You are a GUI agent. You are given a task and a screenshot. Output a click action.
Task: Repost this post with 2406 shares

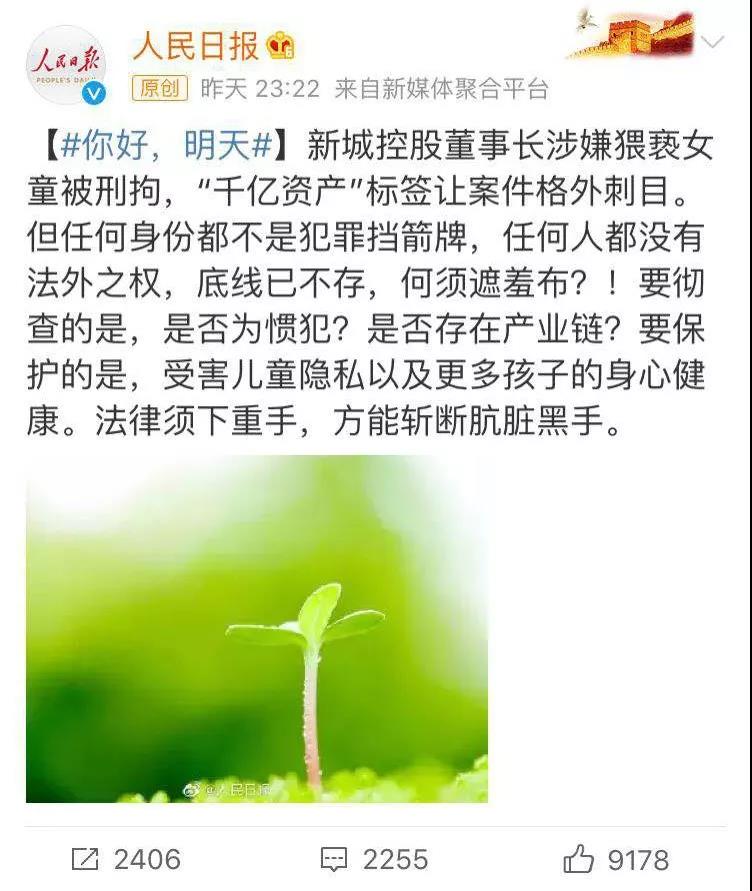click(126, 858)
